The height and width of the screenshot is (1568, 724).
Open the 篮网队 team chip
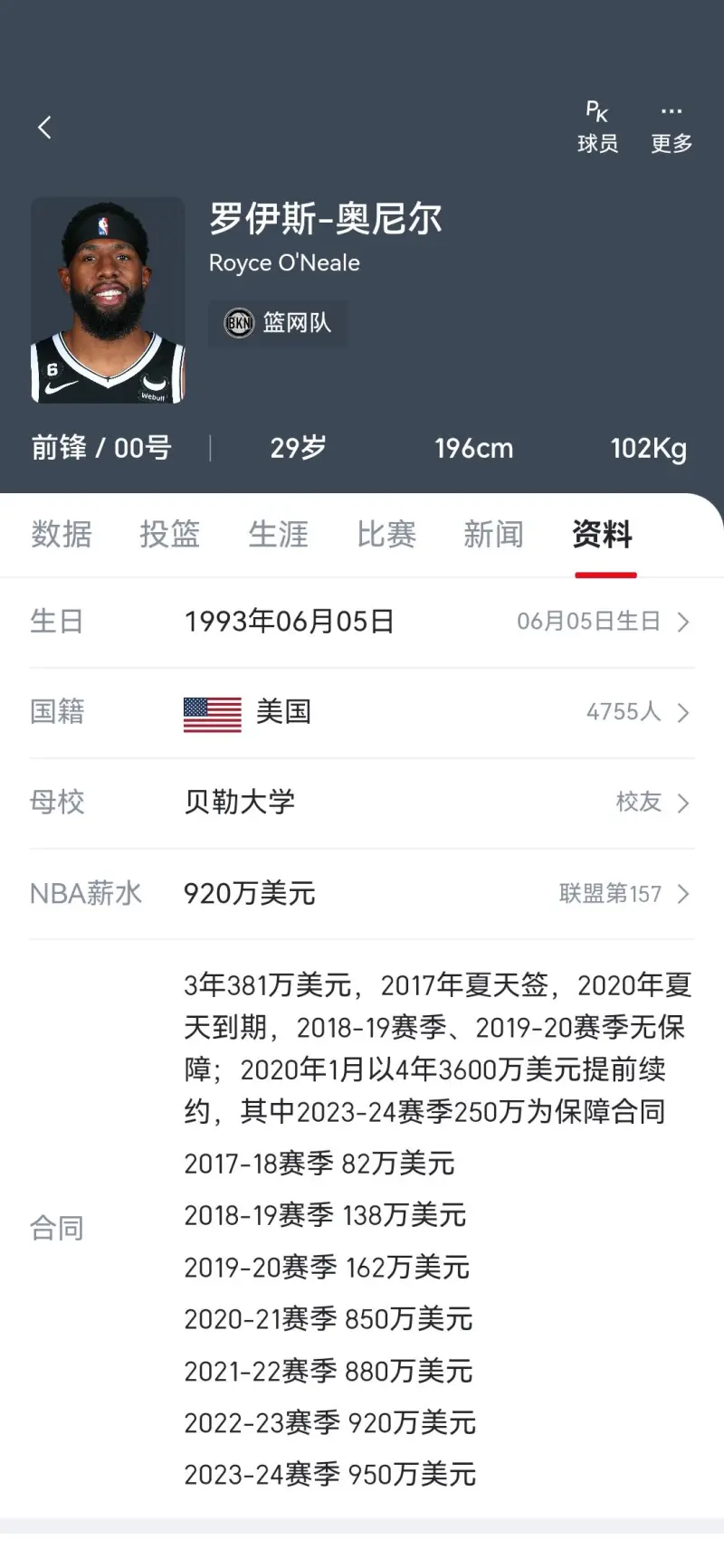(x=278, y=323)
